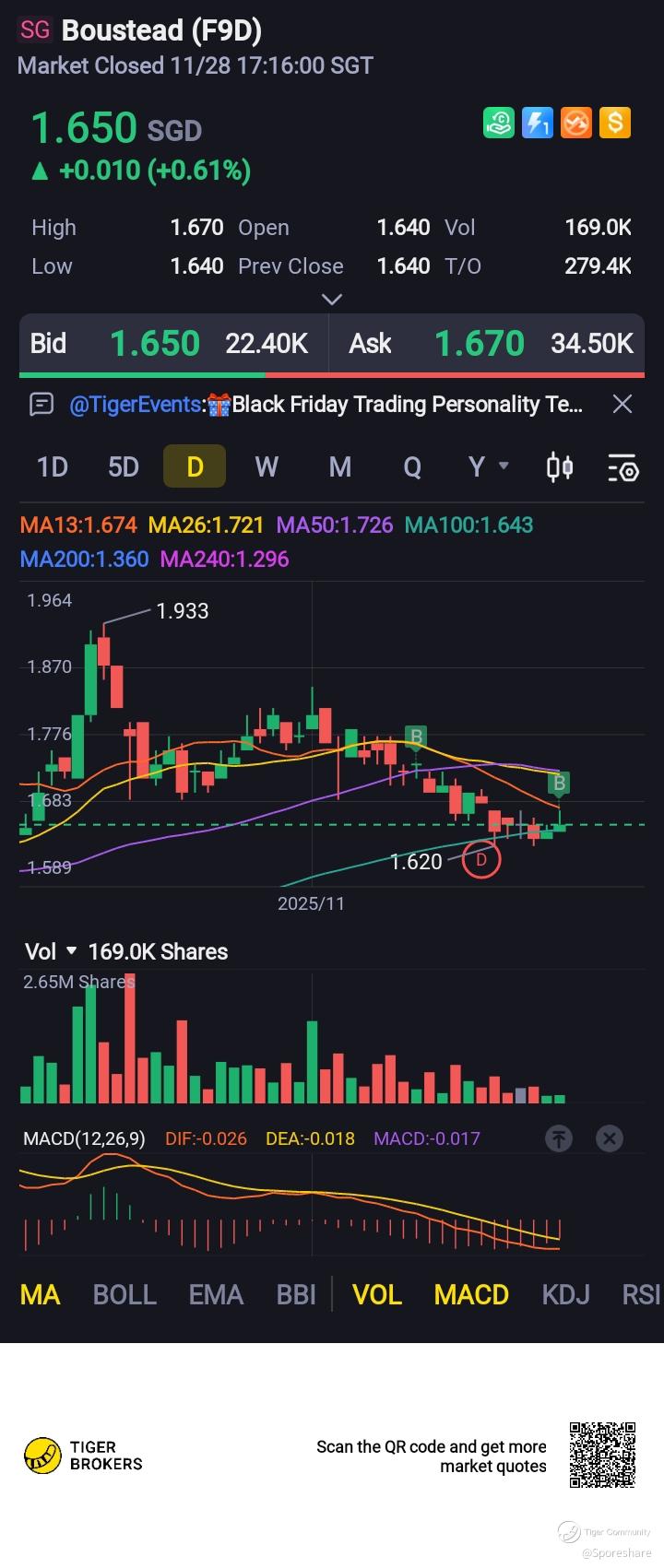Close the MACD indicator panel
The image size is (664, 1568).
click(x=610, y=1138)
